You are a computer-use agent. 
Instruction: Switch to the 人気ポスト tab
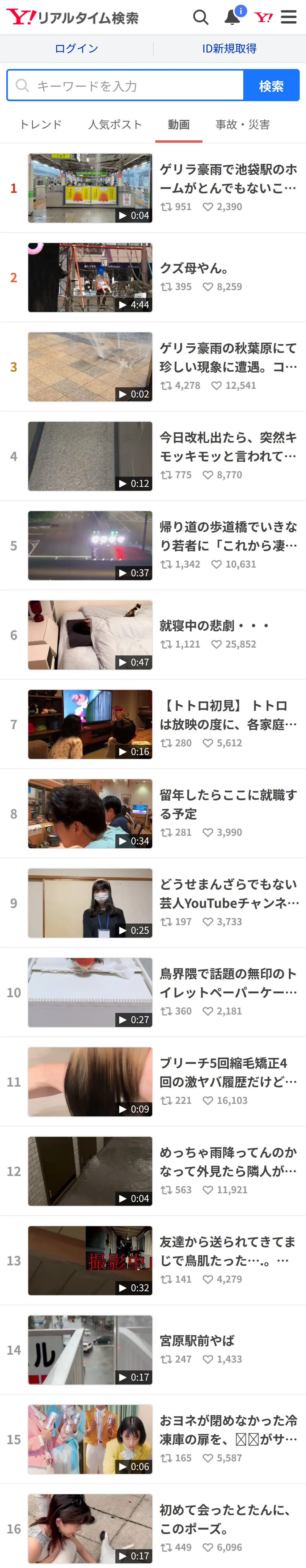[115, 125]
